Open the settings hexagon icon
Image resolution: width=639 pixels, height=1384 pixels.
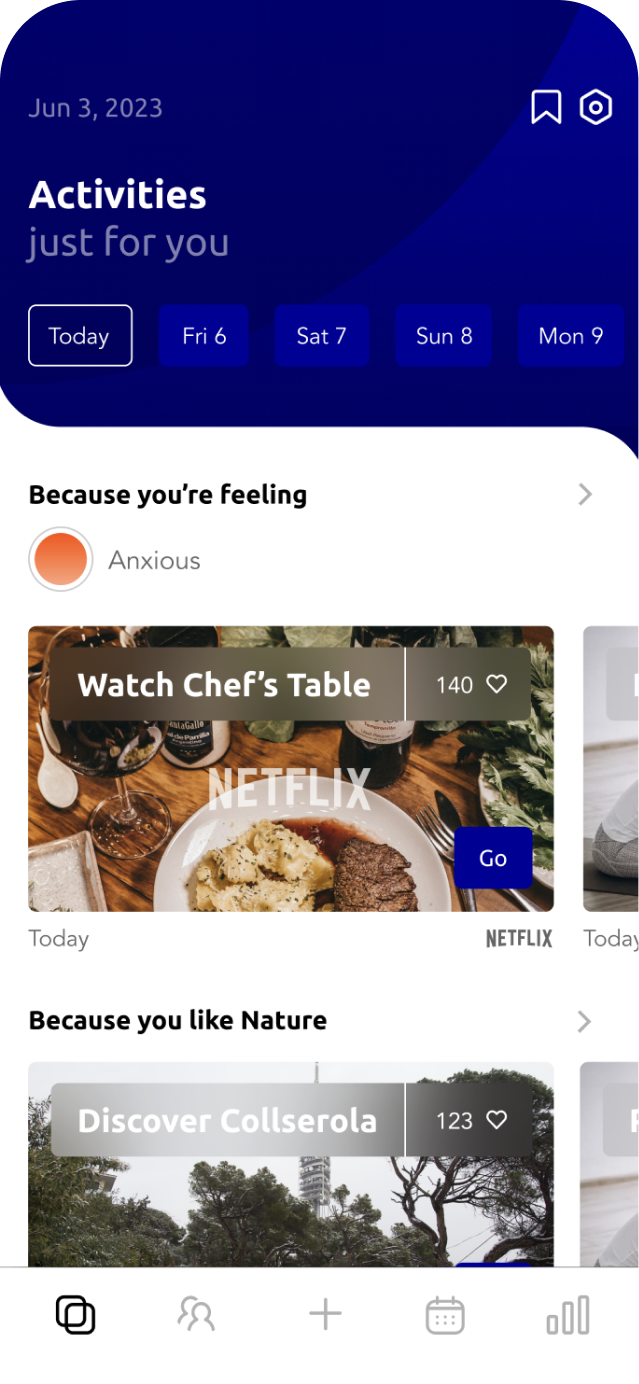coord(596,108)
